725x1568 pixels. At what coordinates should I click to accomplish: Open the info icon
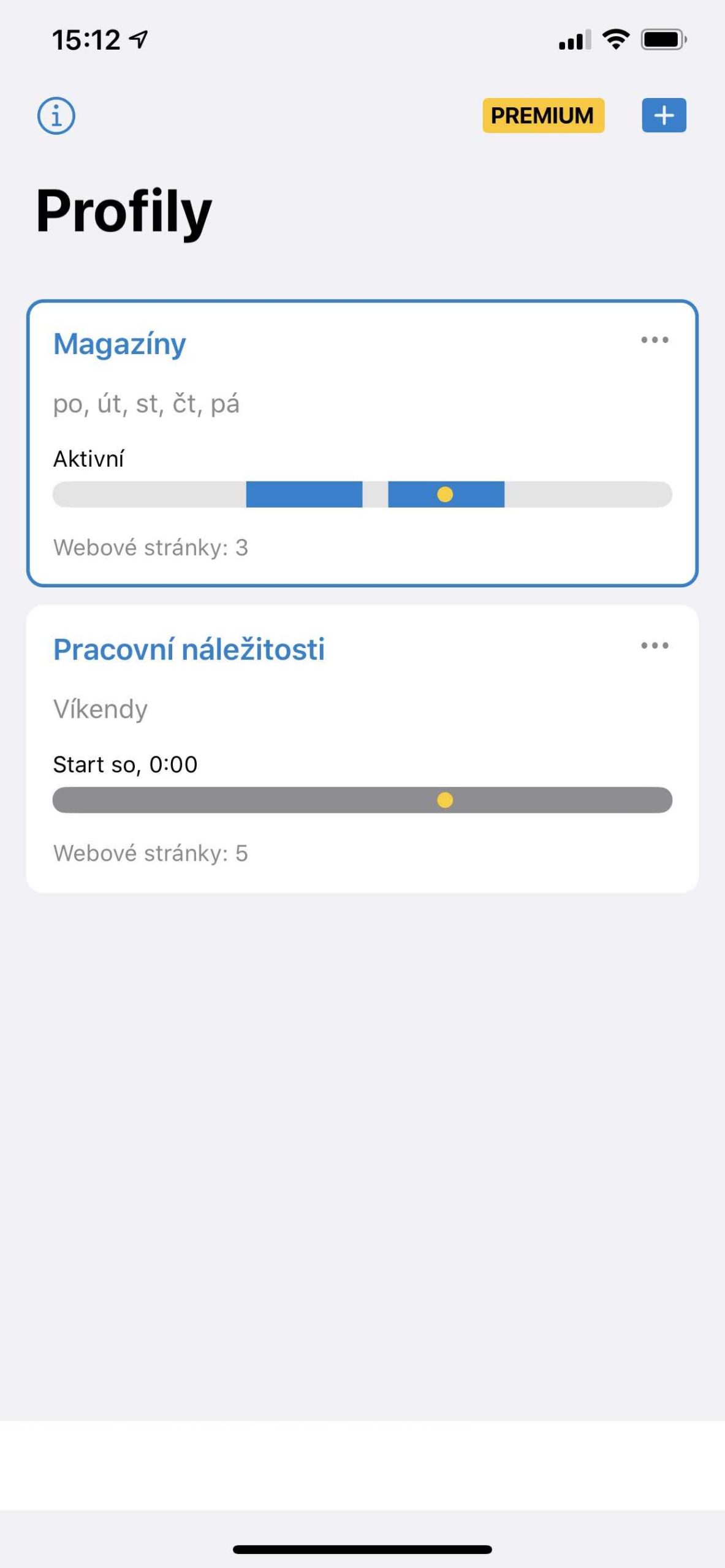pyautogui.click(x=56, y=116)
